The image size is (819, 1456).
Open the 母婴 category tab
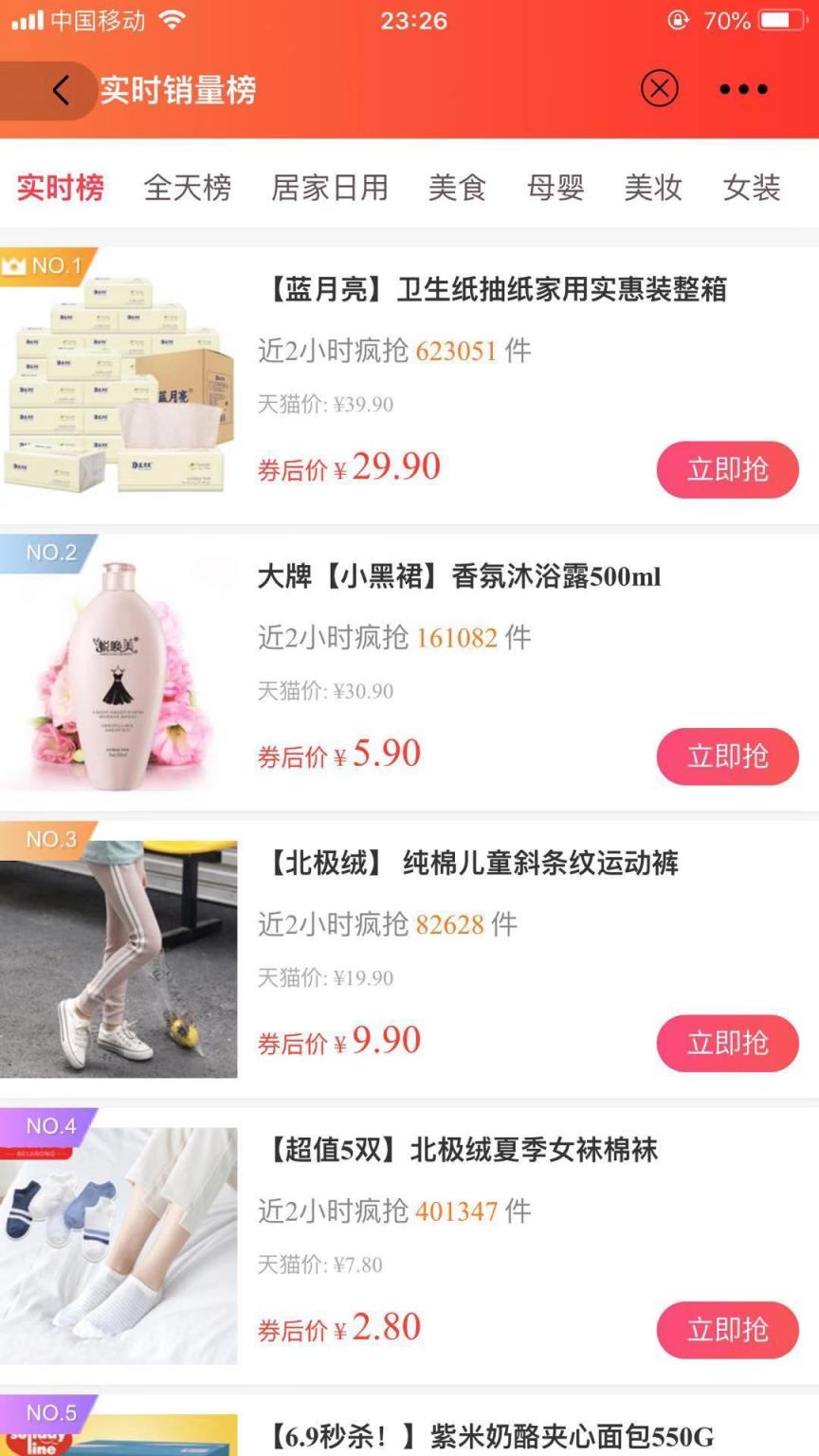[x=555, y=188]
